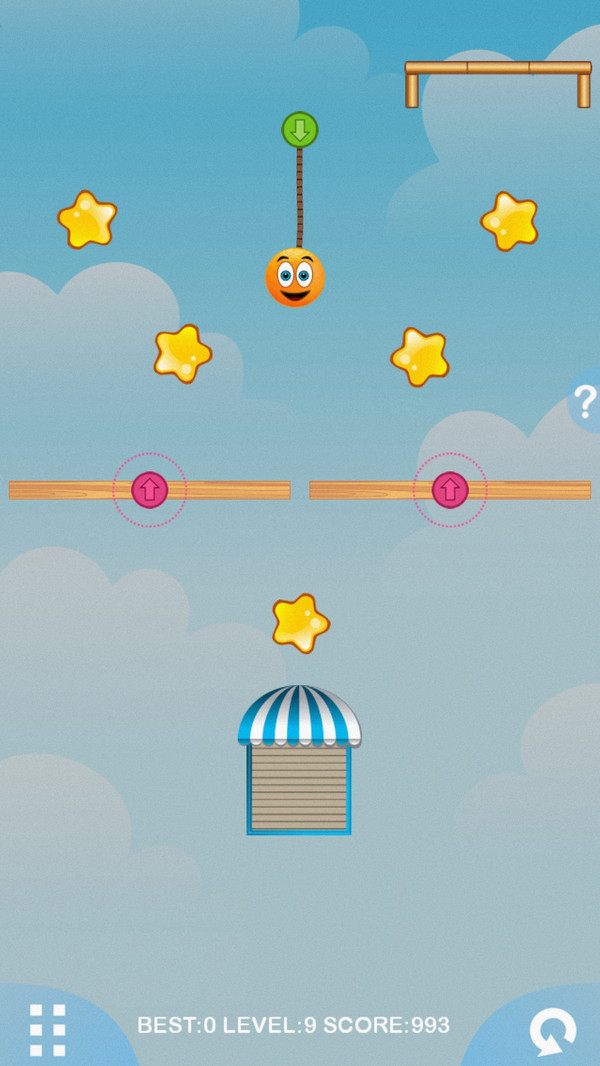
Task: Open the level select grid menu
Action: click(47, 1029)
